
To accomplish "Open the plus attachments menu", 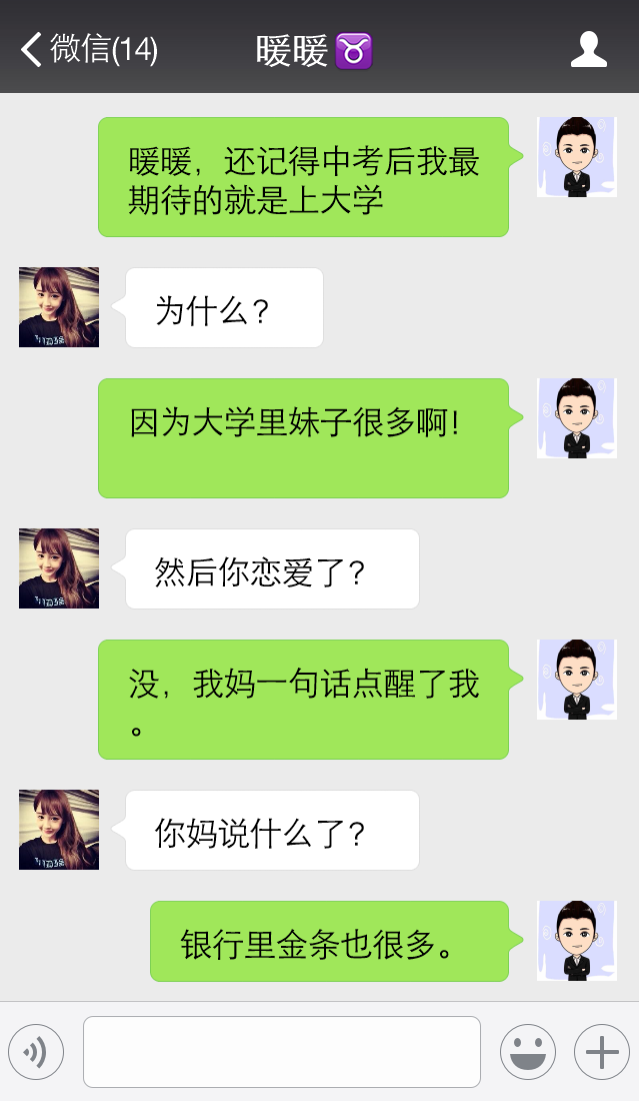I will pos(601,1052).
